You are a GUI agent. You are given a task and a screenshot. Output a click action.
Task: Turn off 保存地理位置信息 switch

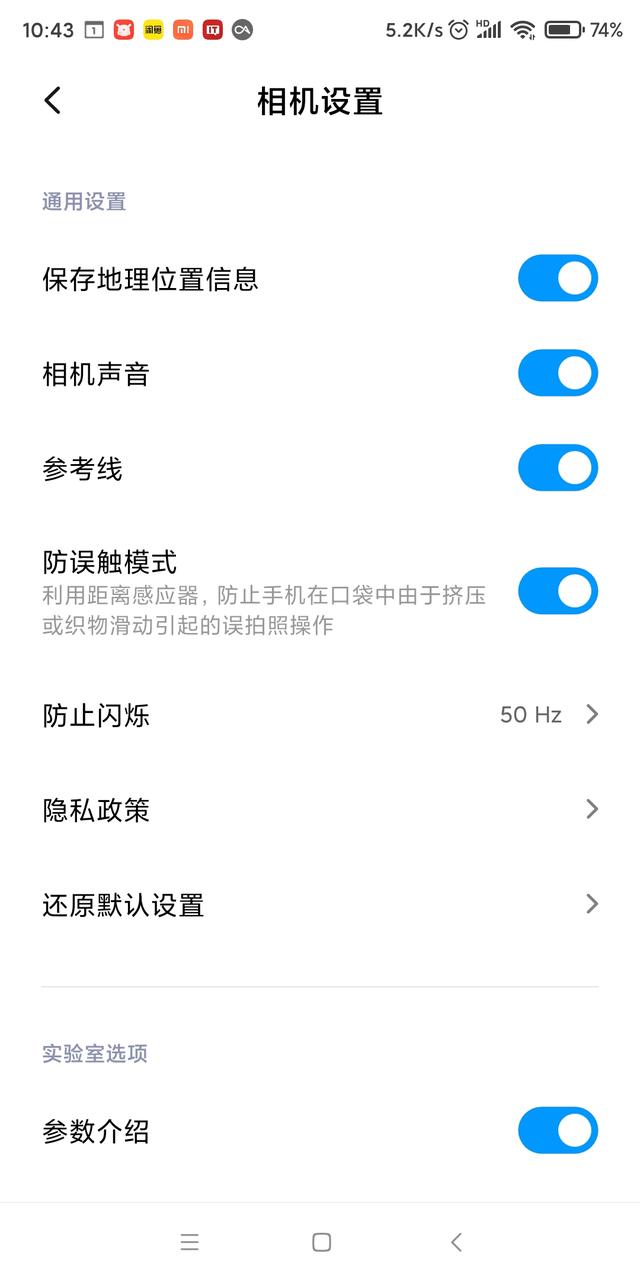click(557, 278)
